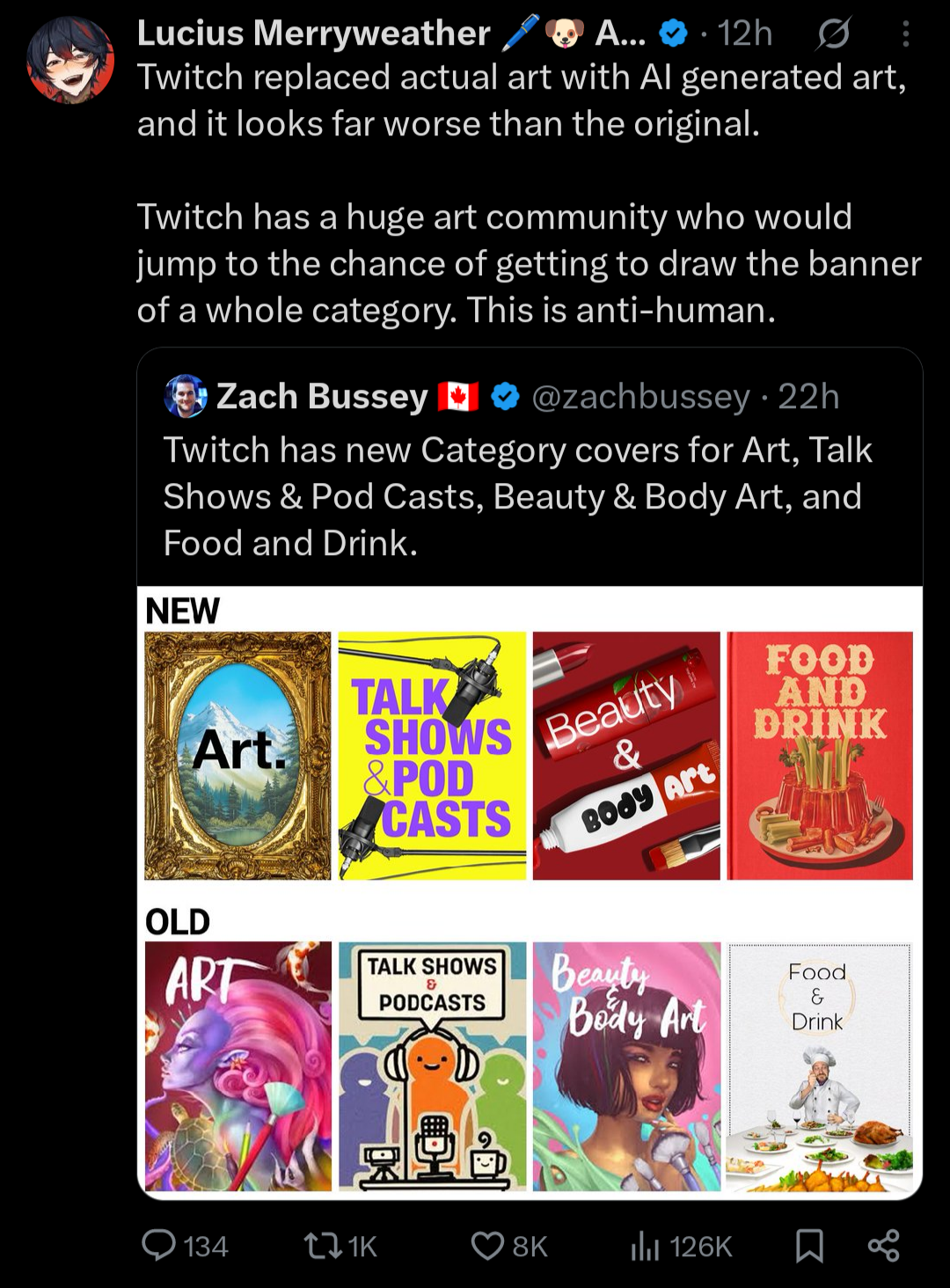The width and height of the screenshot is (950, 1288).
Task: Share this post
Action: [x=883, y=1245]
